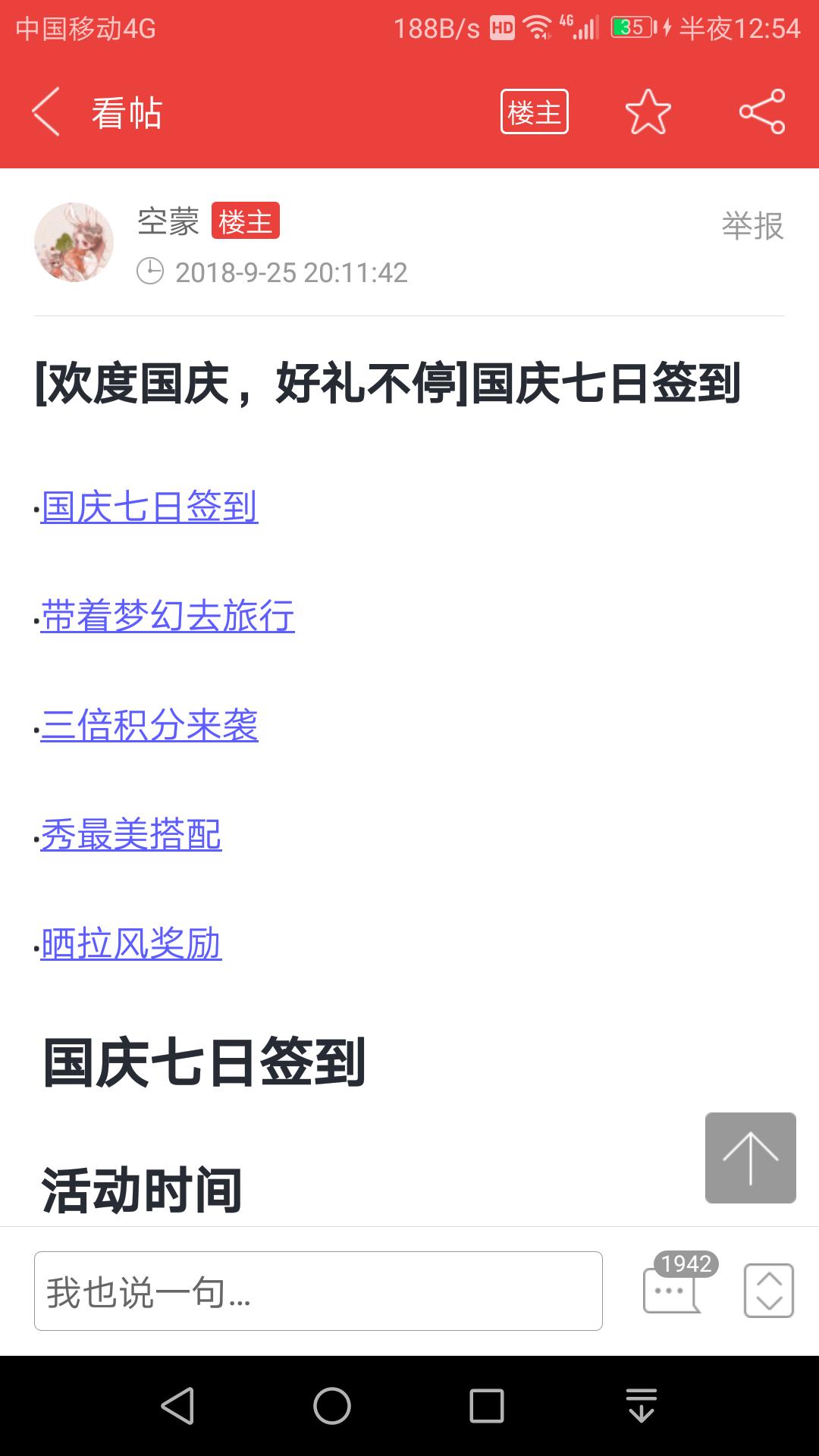819x1456 pixels.
Task: Report this post via 举报
Action: (752, 226)
